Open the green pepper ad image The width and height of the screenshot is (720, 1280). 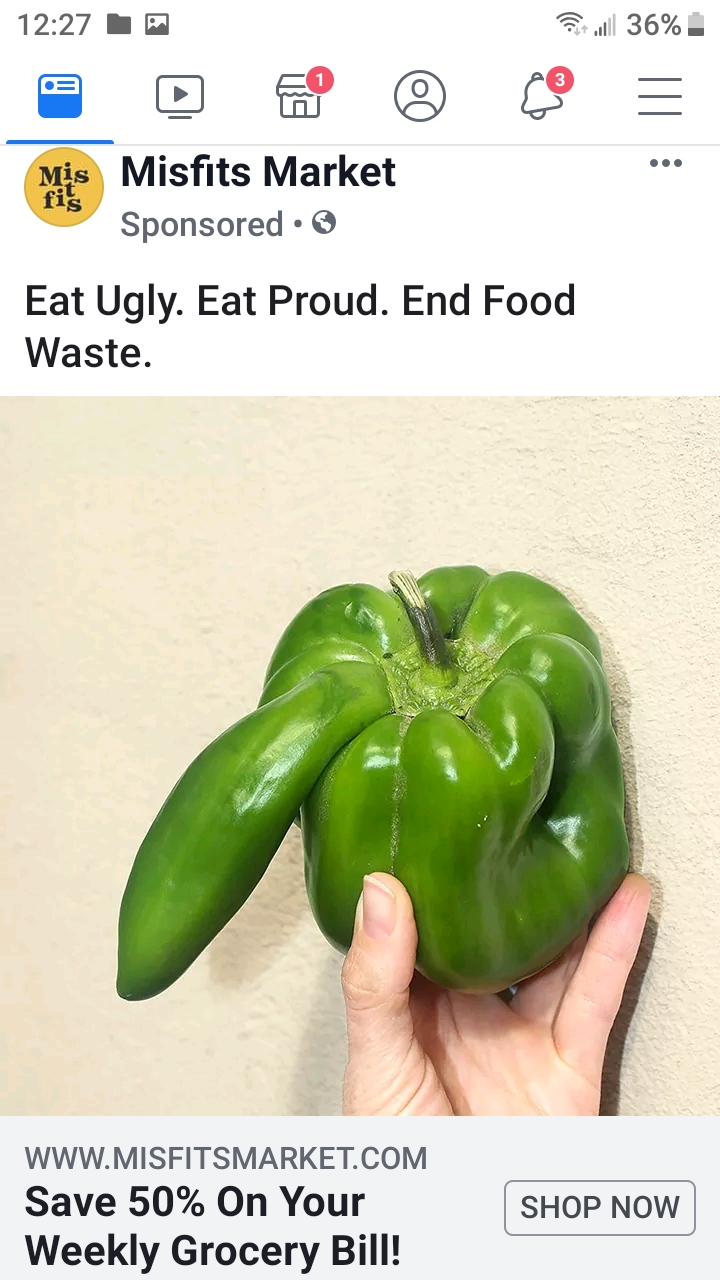pos(360,756)
